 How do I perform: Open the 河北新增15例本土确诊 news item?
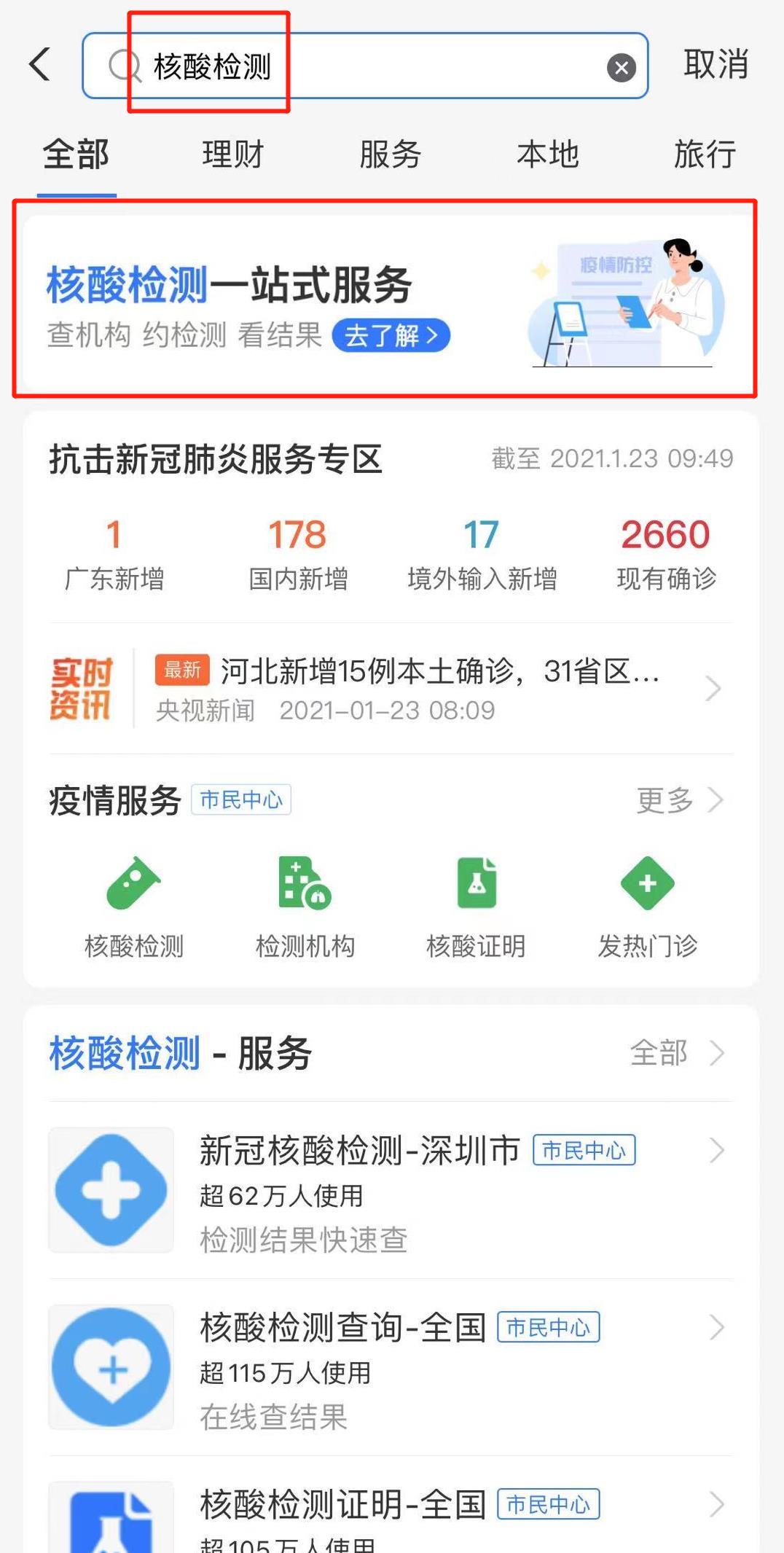437,688
